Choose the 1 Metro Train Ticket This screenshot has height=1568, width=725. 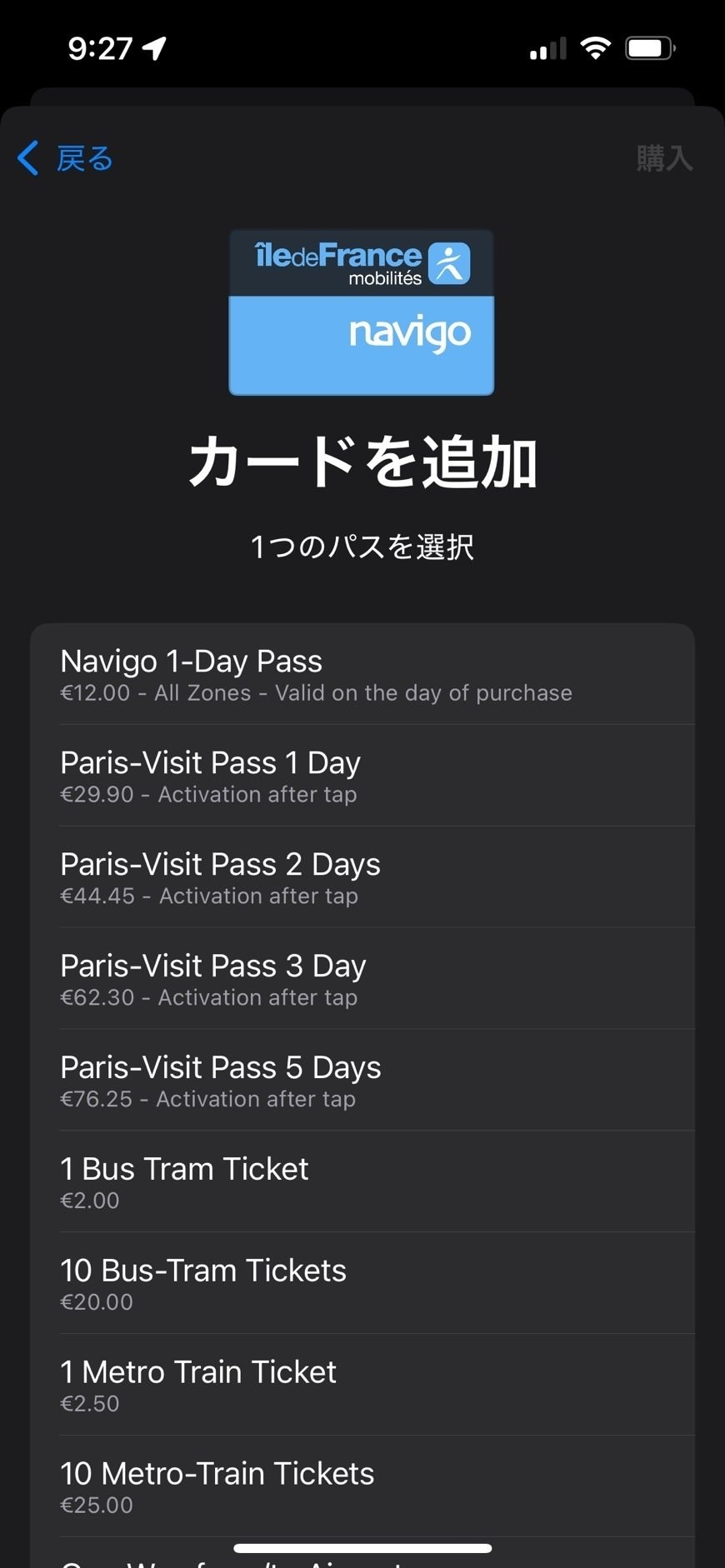[x=362, y=1385]
